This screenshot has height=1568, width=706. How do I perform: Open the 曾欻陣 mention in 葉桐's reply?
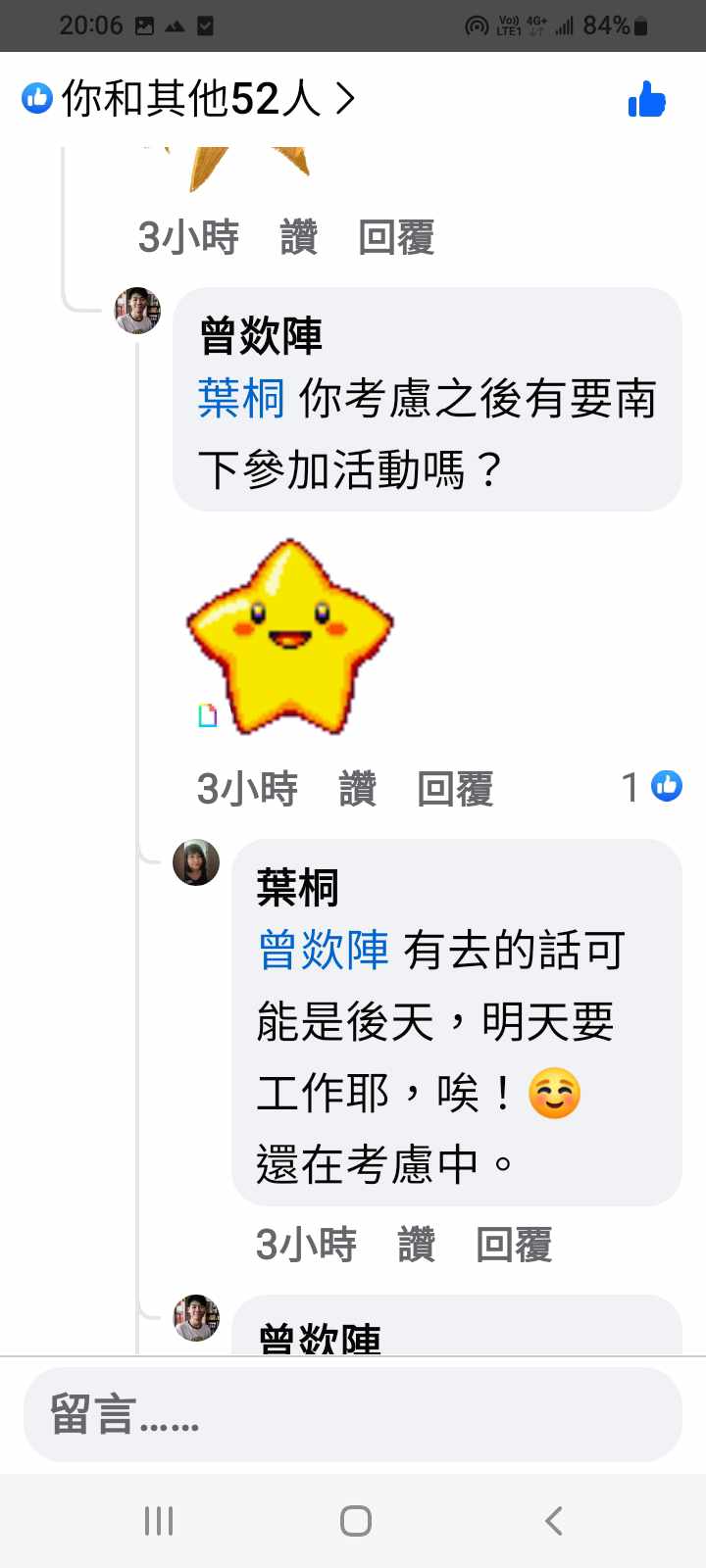click(x=324, y=951)
